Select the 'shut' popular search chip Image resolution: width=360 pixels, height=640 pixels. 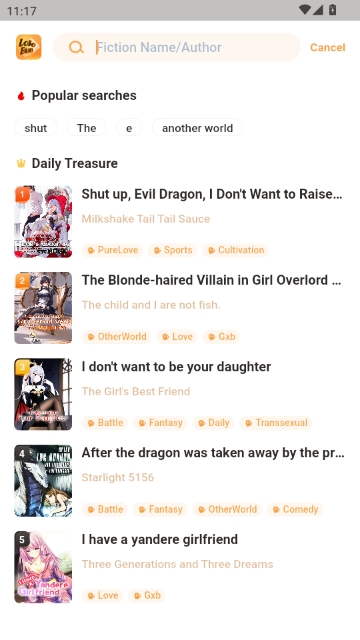tap(36, 128)
